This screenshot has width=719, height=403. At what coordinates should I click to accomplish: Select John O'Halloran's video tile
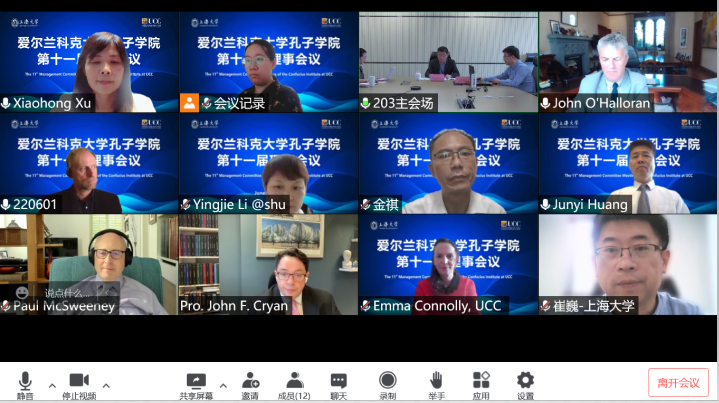pyautogui.click(x=628, y=60)
